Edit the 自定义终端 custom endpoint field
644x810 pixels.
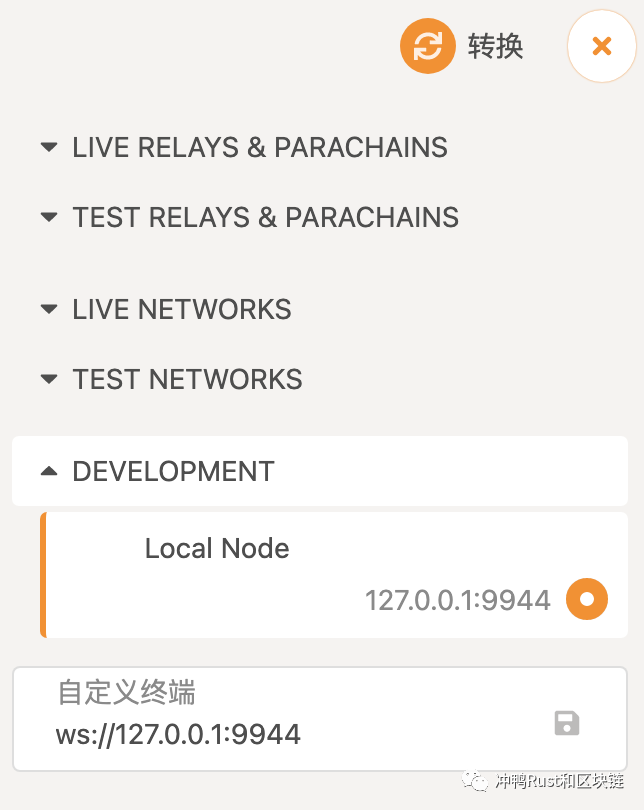coord(280,735)
